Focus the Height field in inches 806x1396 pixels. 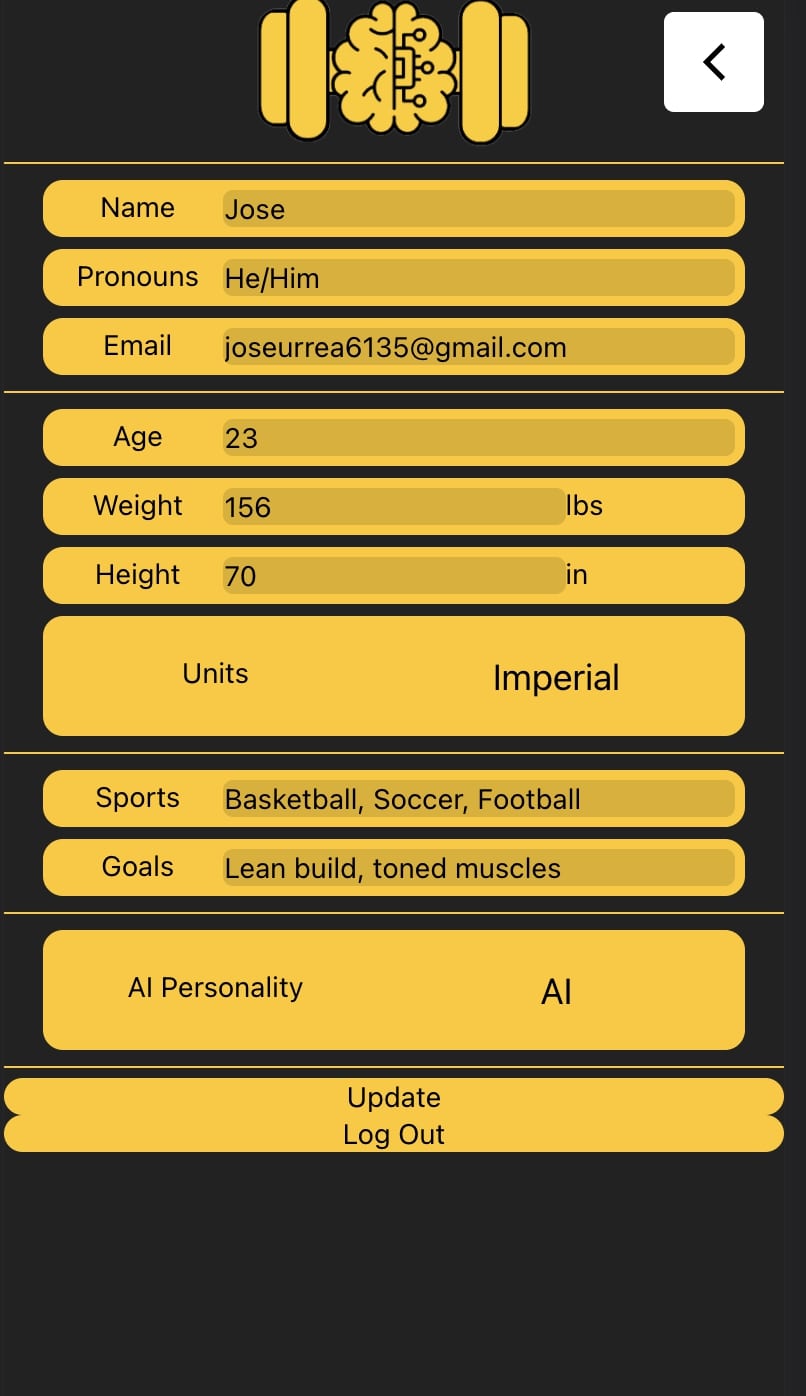tap(394, 576)
